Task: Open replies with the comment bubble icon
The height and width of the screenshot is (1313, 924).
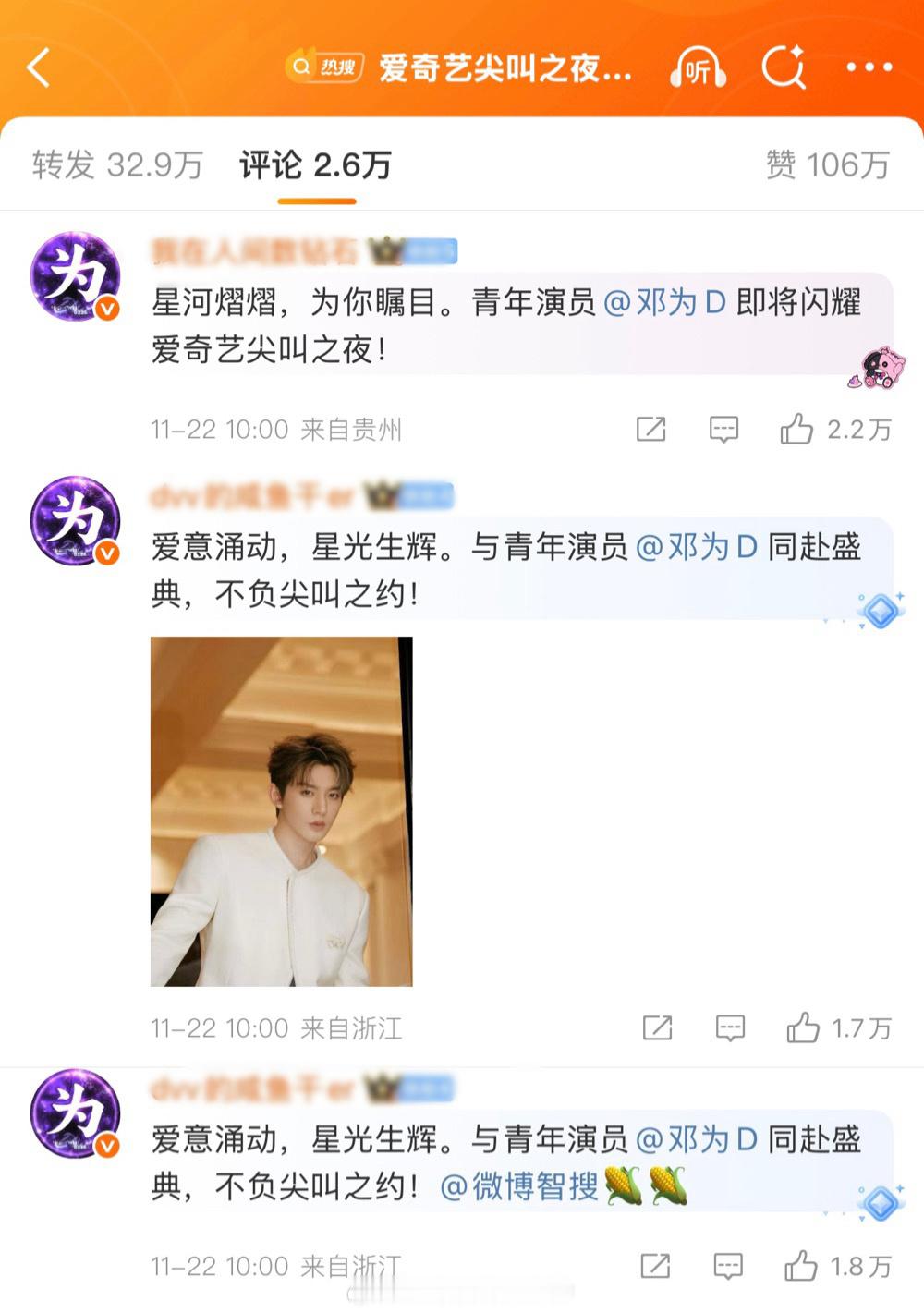Action: pos(724,429)
